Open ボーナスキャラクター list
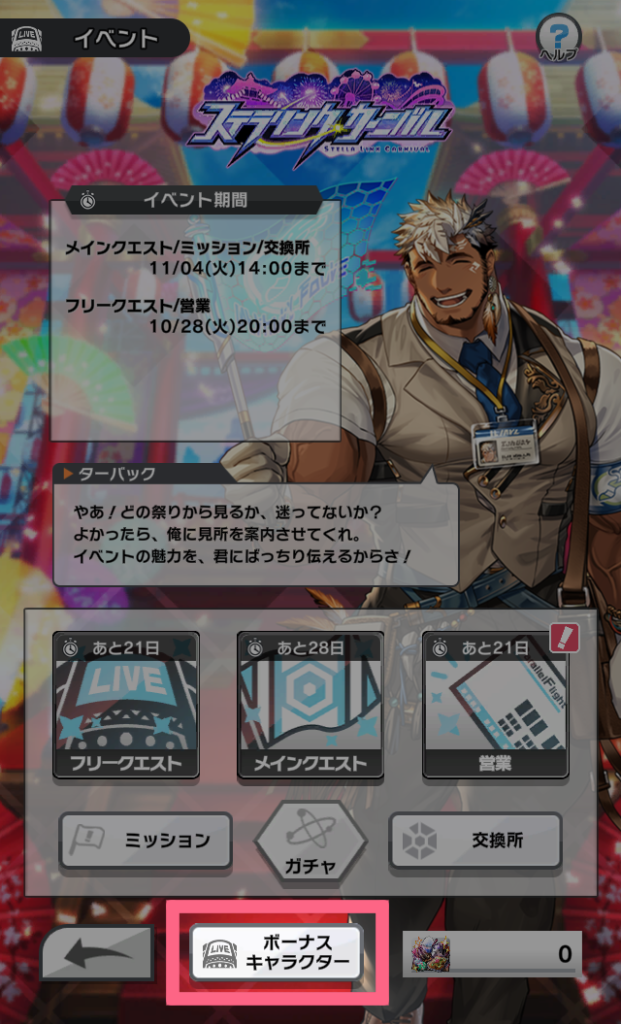Image resolution: width=621 pixels, height=1024 pixels. [x=276, y=953]
